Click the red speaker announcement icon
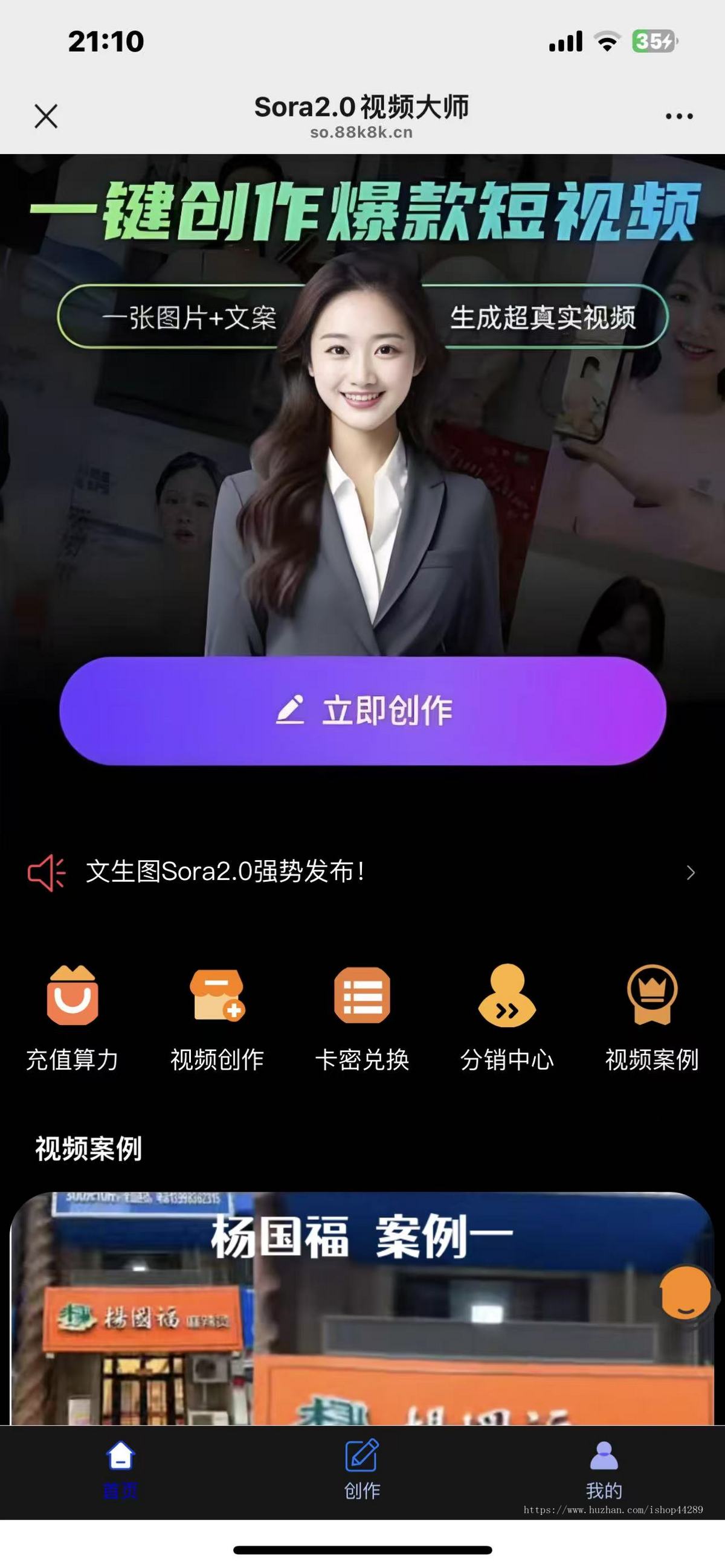This screenshot has width=725, height=1568. [x=45, y=872]
